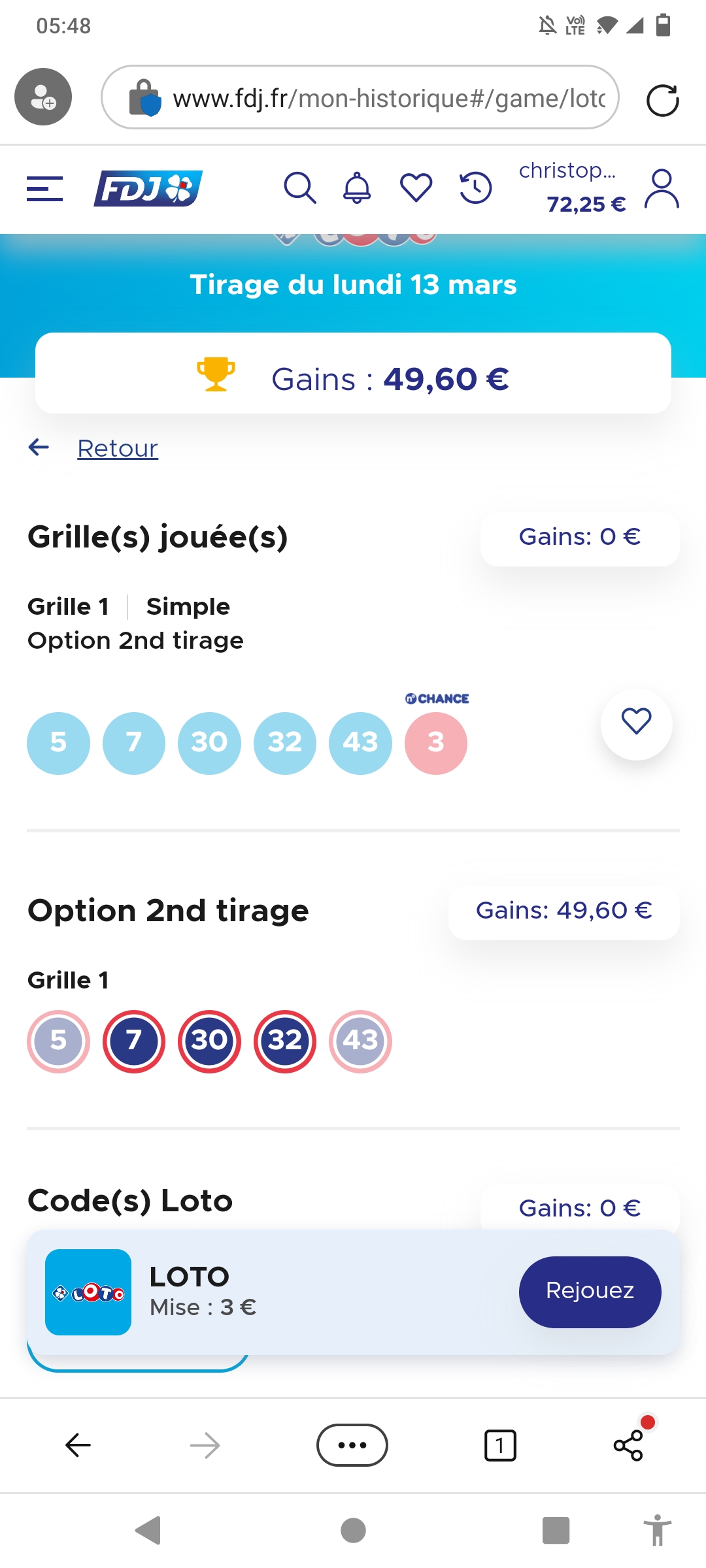Tap Rejouez to replay this Loto
706x1568 pixels.
[590, 1291]
